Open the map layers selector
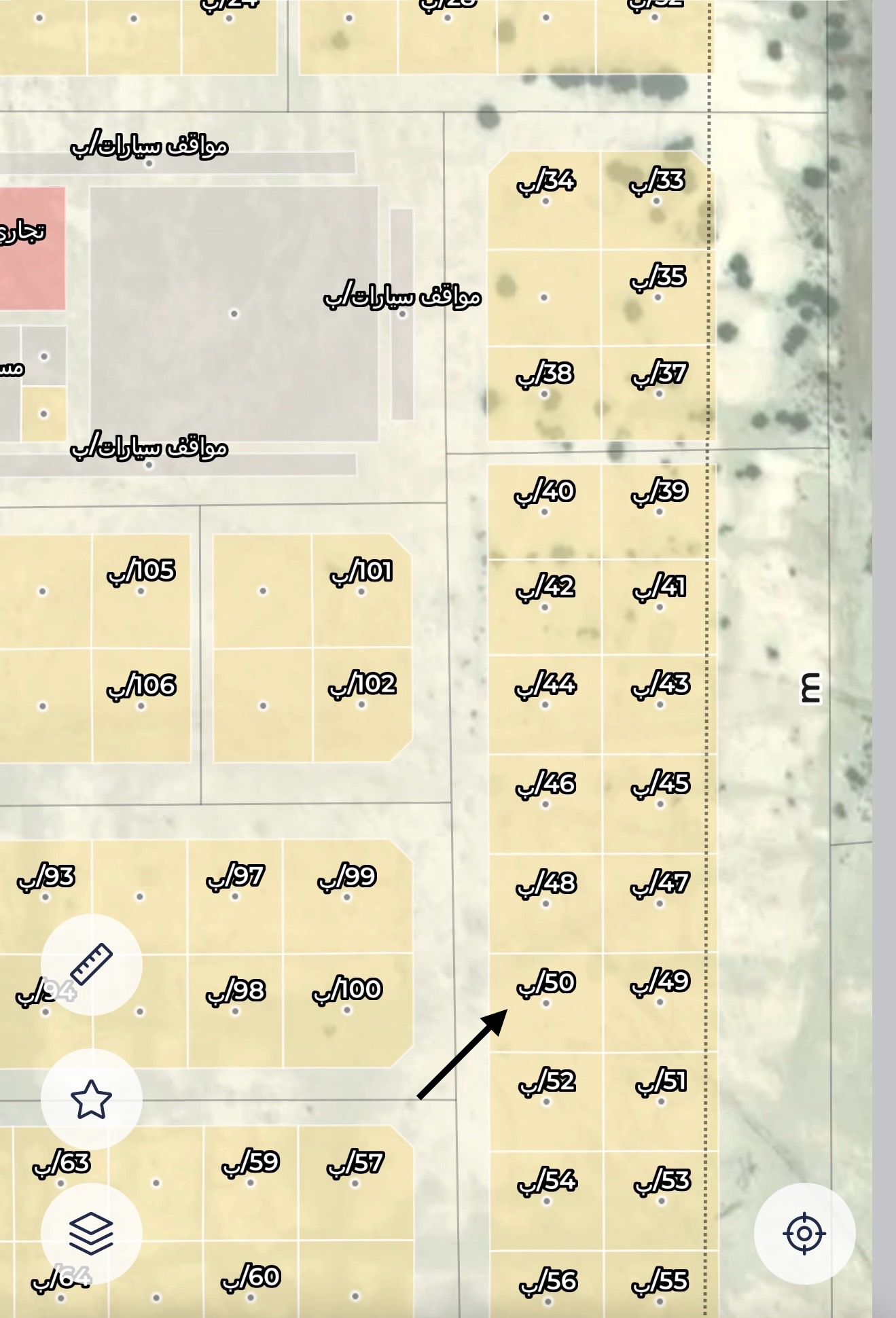 click(x=91, y=1234)
